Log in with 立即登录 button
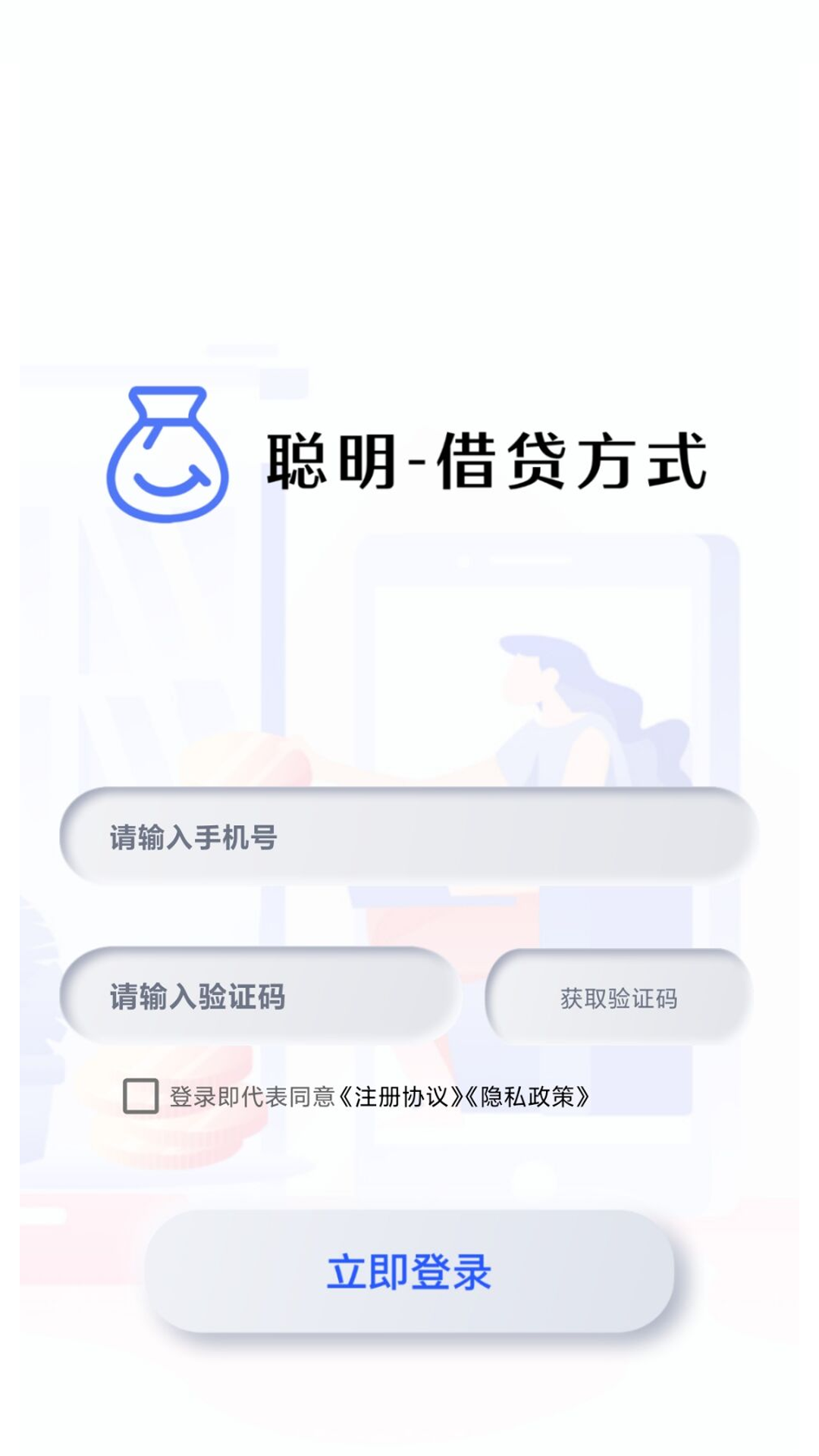This screenshot has width=819, height=1456. point(409,1272)
